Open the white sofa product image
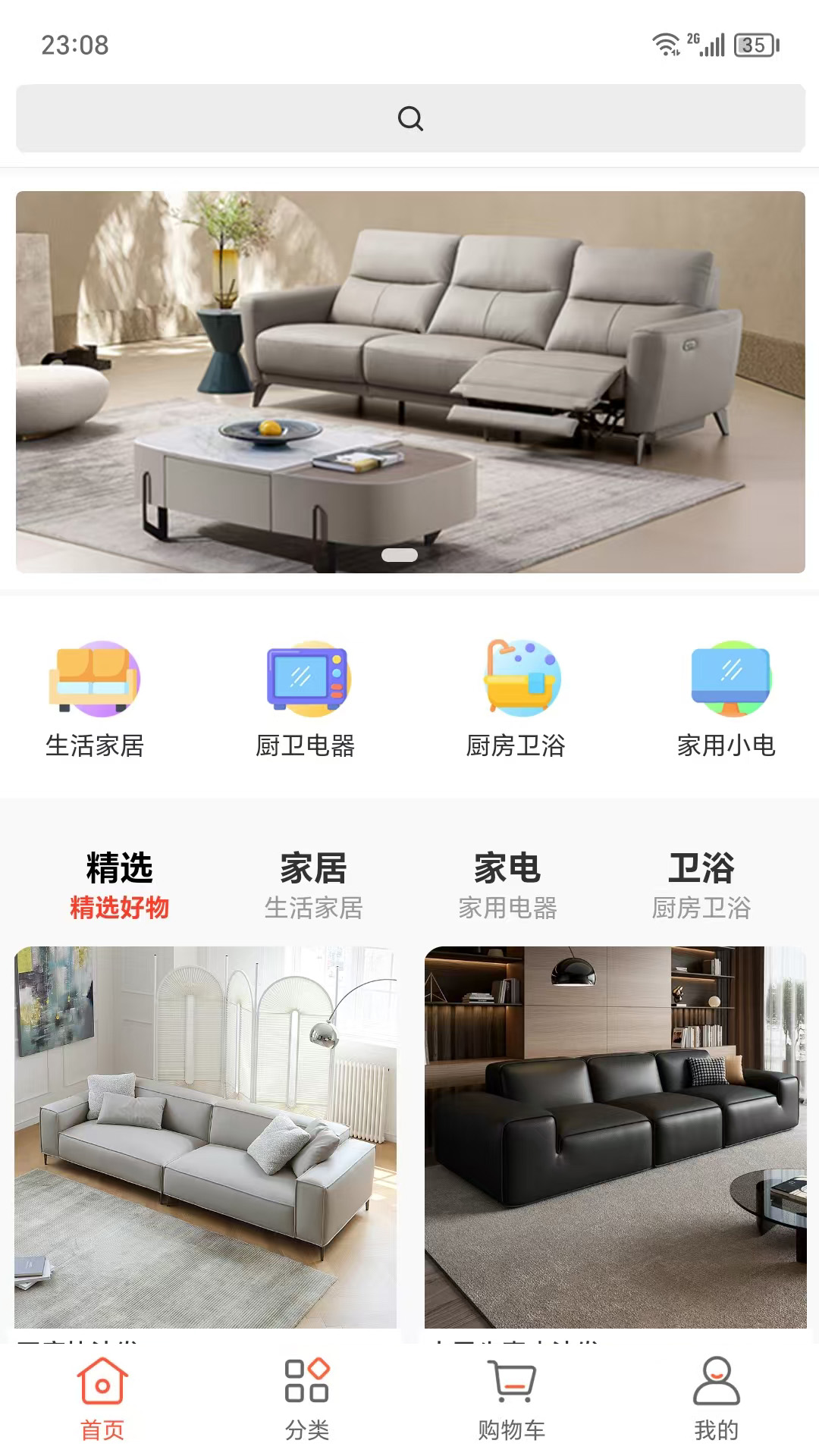 (205, 1137)
